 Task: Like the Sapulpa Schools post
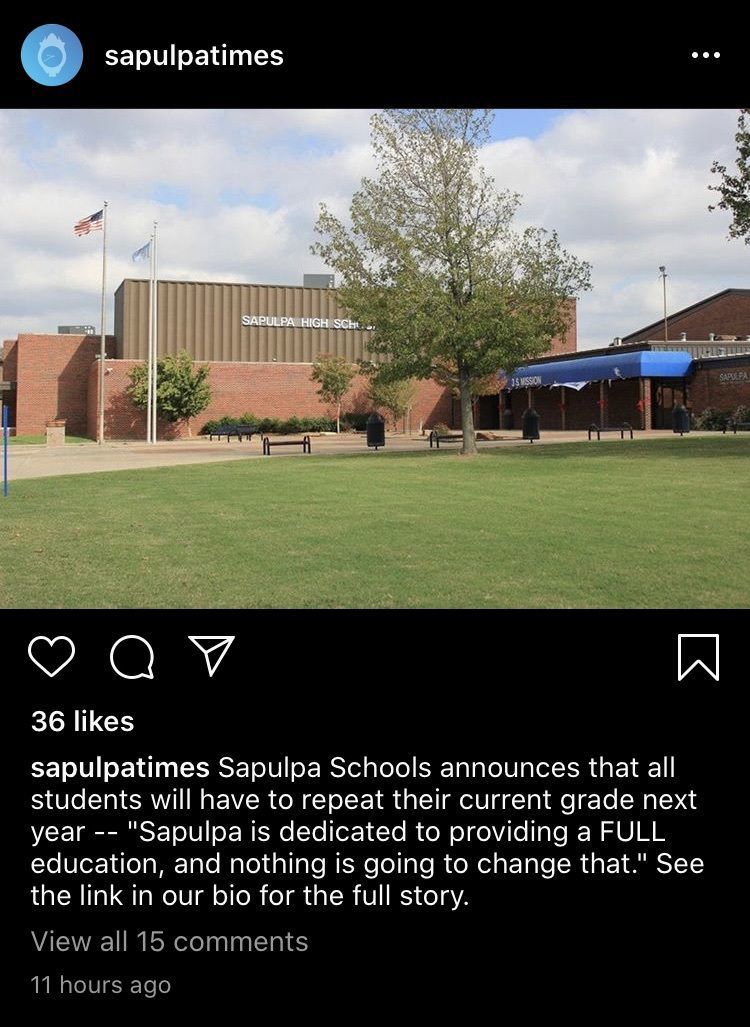[x=52, y=657]
